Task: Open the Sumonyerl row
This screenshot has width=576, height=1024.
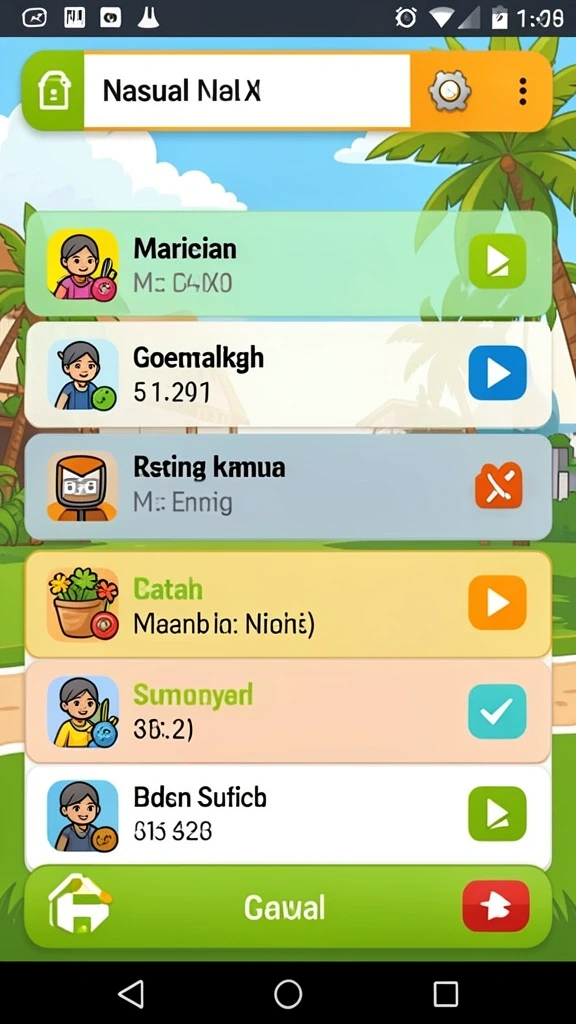Action: [288, 711]
